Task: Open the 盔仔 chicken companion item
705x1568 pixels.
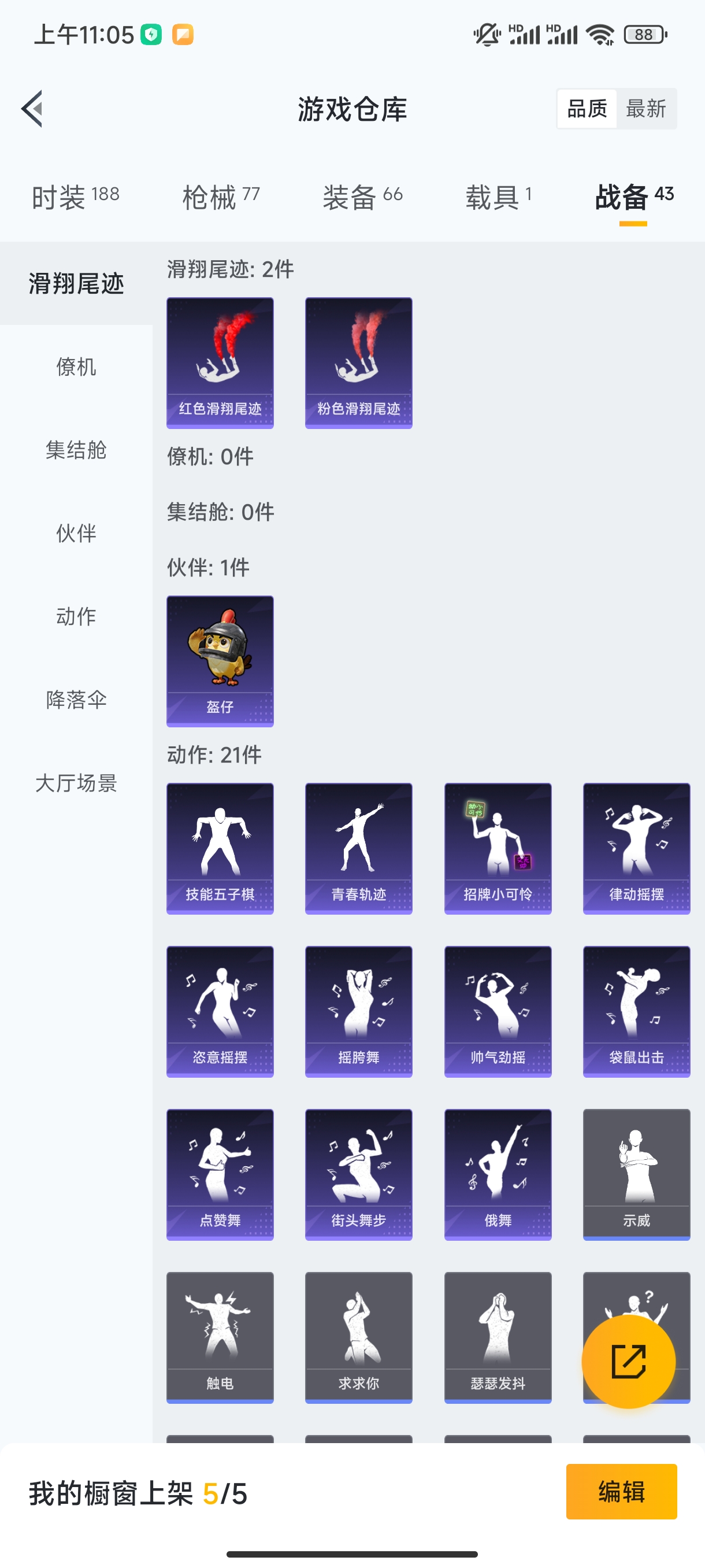Action: [220, 661]
